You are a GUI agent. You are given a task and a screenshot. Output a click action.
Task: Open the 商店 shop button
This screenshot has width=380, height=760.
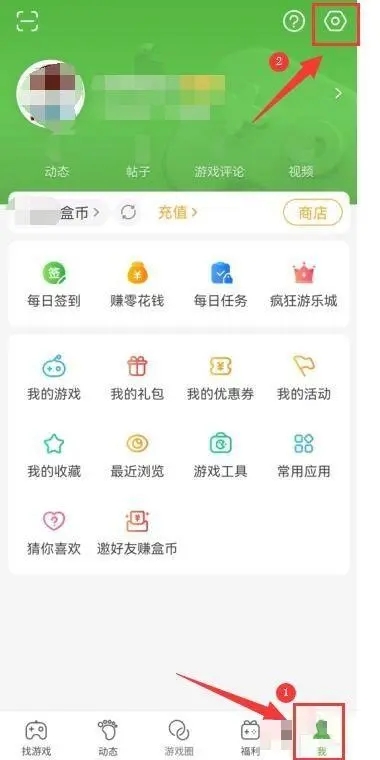point(313,212)
